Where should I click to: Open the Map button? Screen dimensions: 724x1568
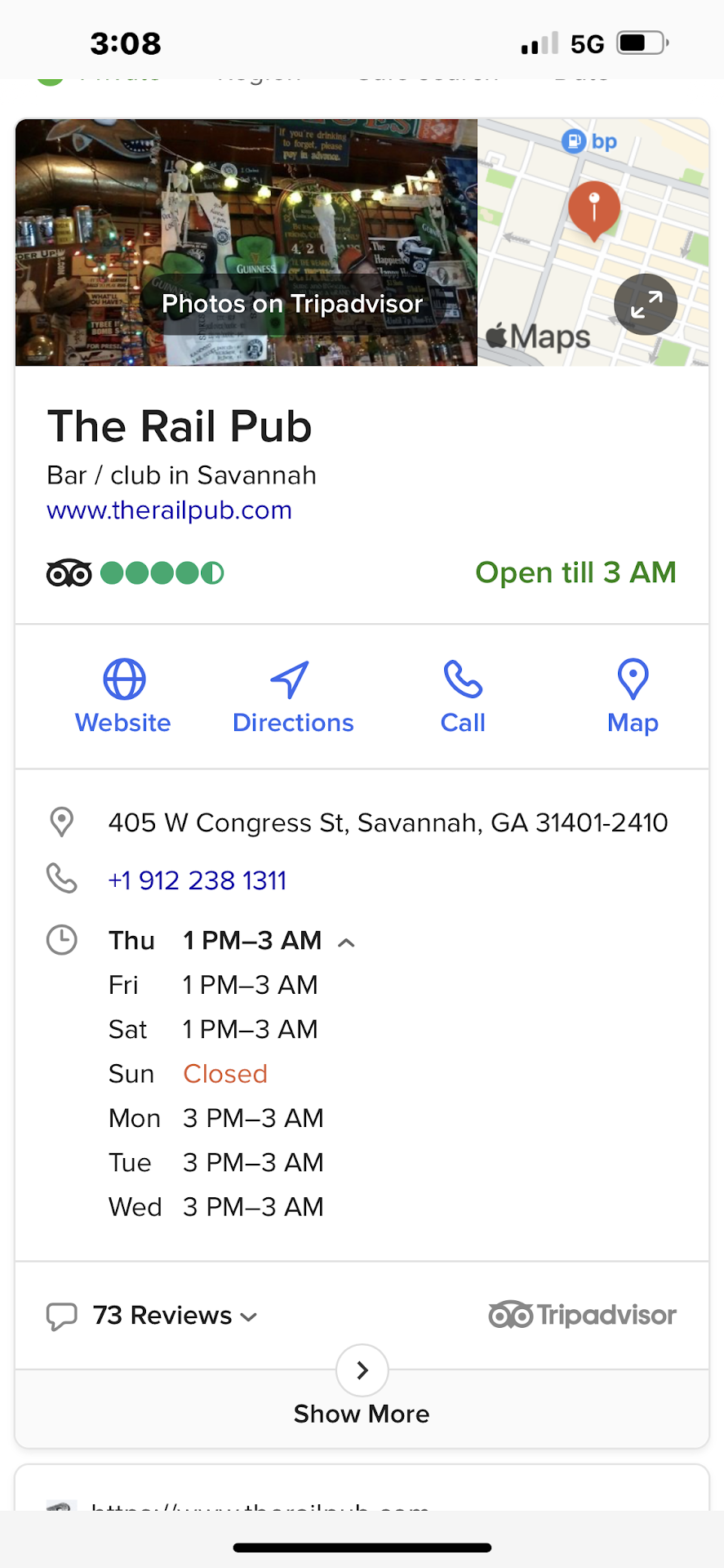633,697
